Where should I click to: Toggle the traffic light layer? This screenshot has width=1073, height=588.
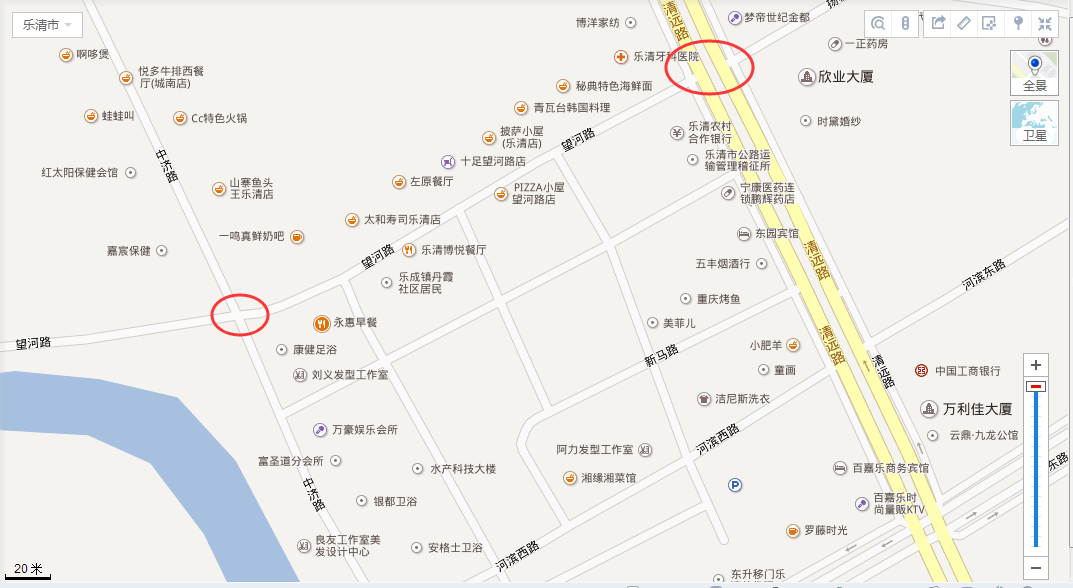click(905, 24)
